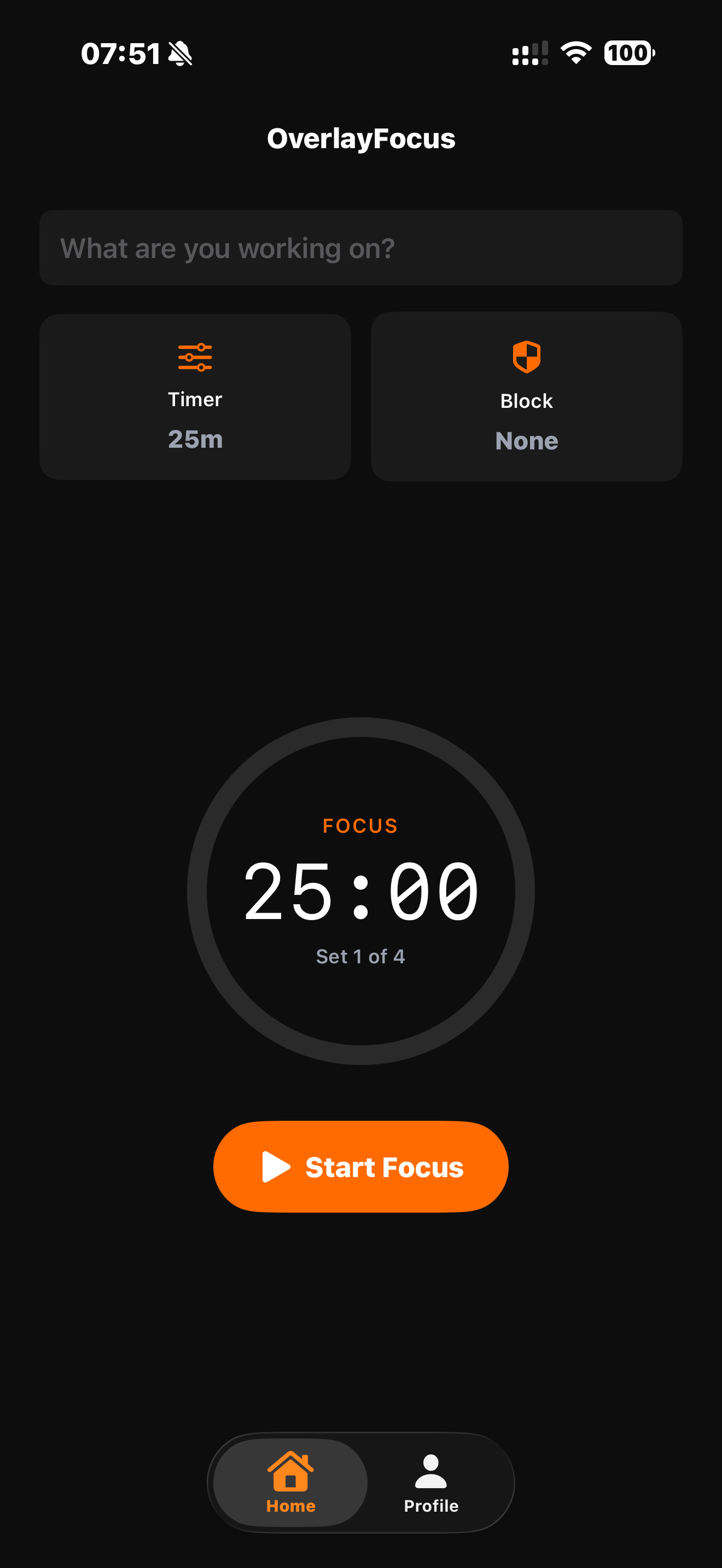Expand the FOCUS mode label

[361, 827]
